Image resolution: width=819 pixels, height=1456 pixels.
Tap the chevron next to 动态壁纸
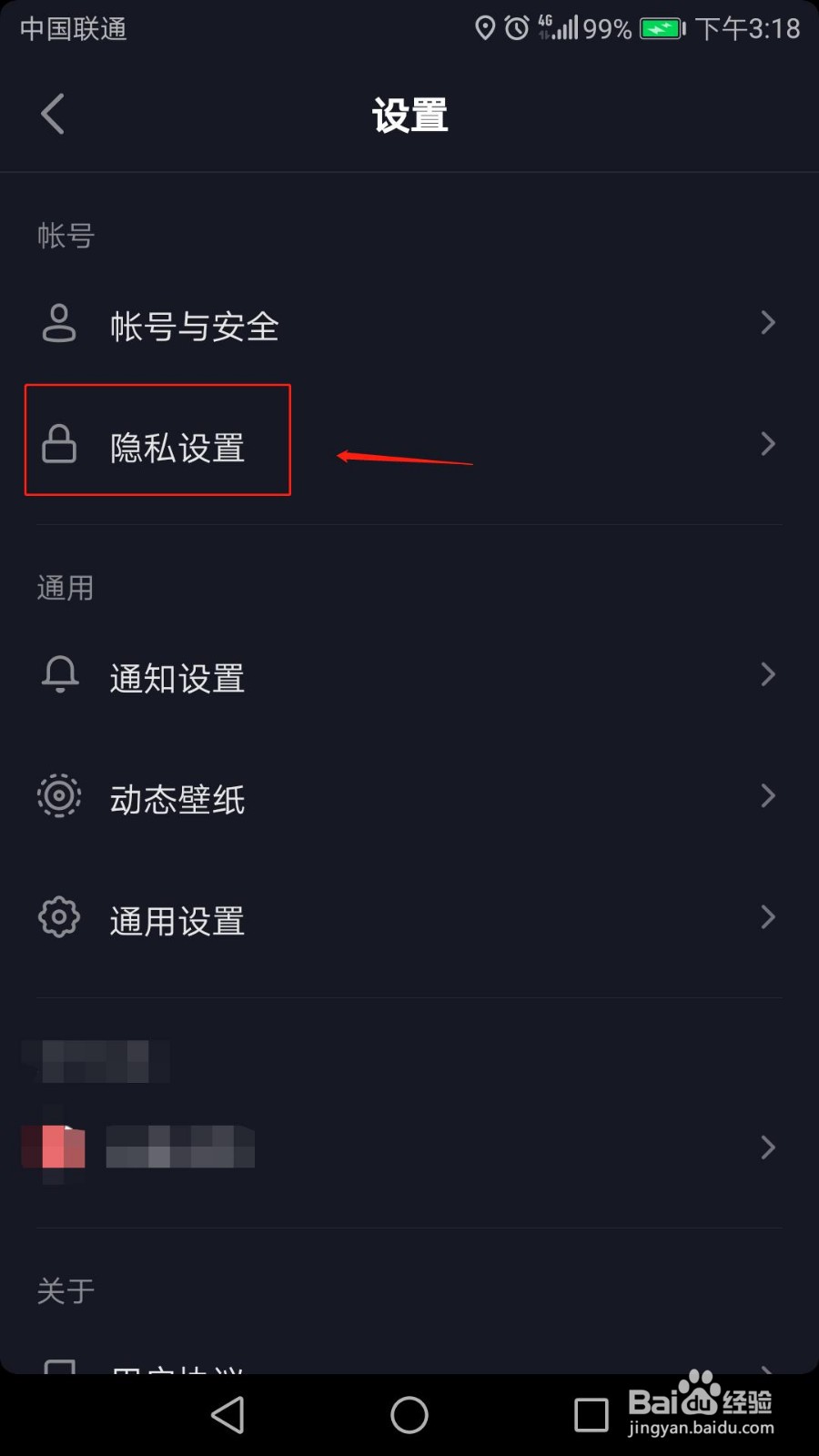point(767,796)
